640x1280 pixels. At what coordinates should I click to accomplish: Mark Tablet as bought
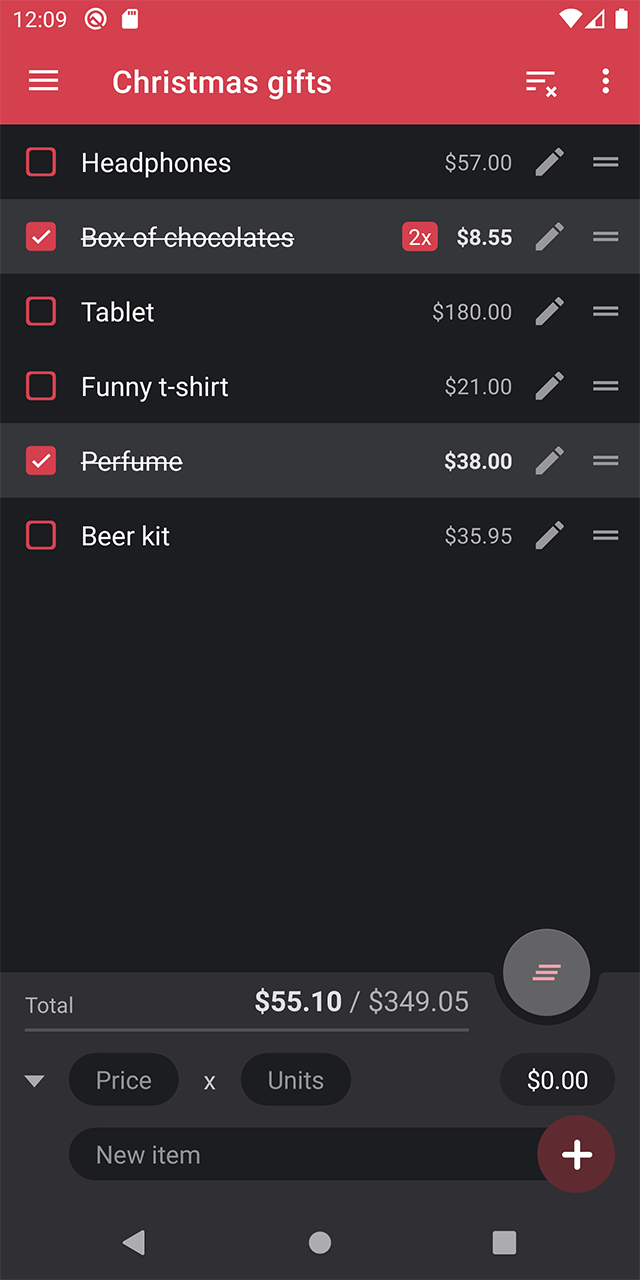coord(41,312)
